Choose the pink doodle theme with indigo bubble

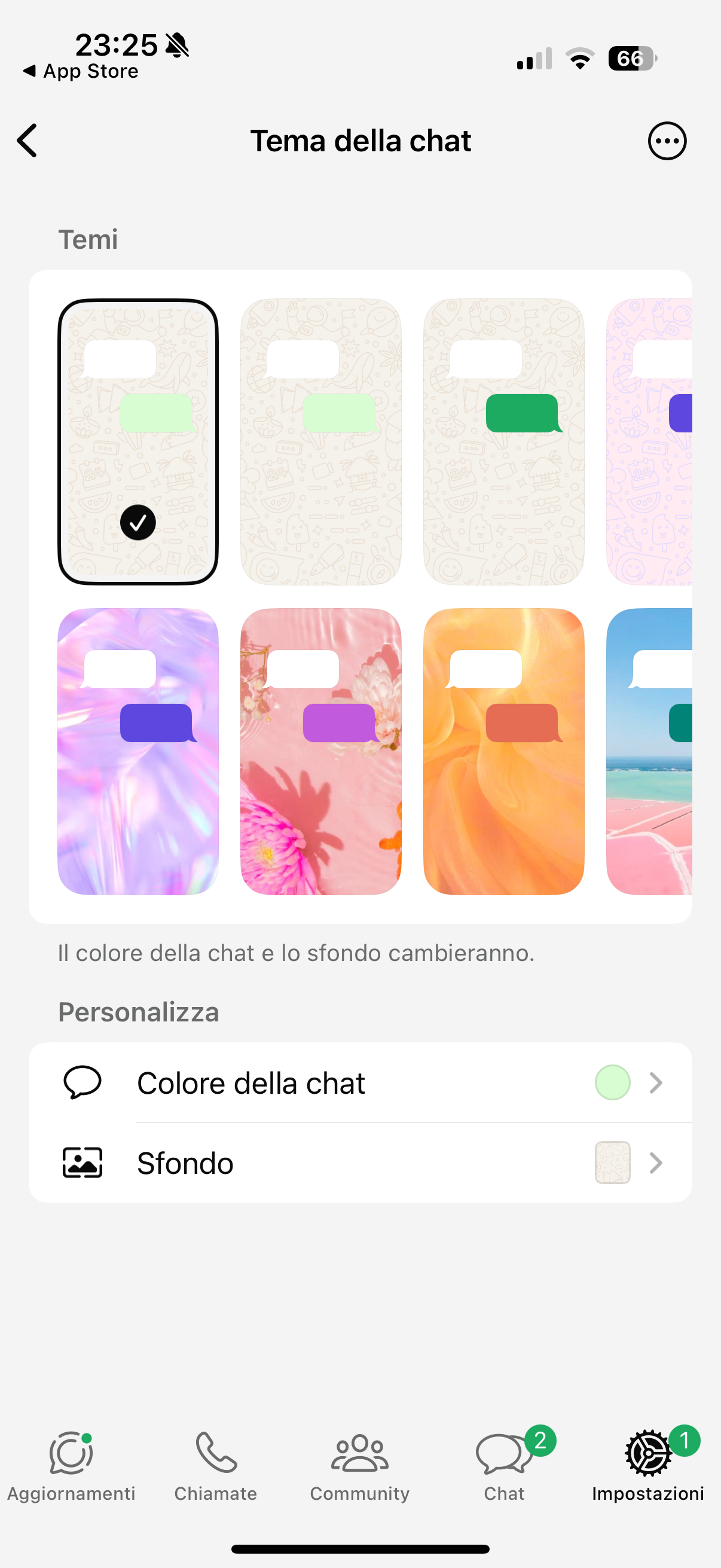coord(649,442)
